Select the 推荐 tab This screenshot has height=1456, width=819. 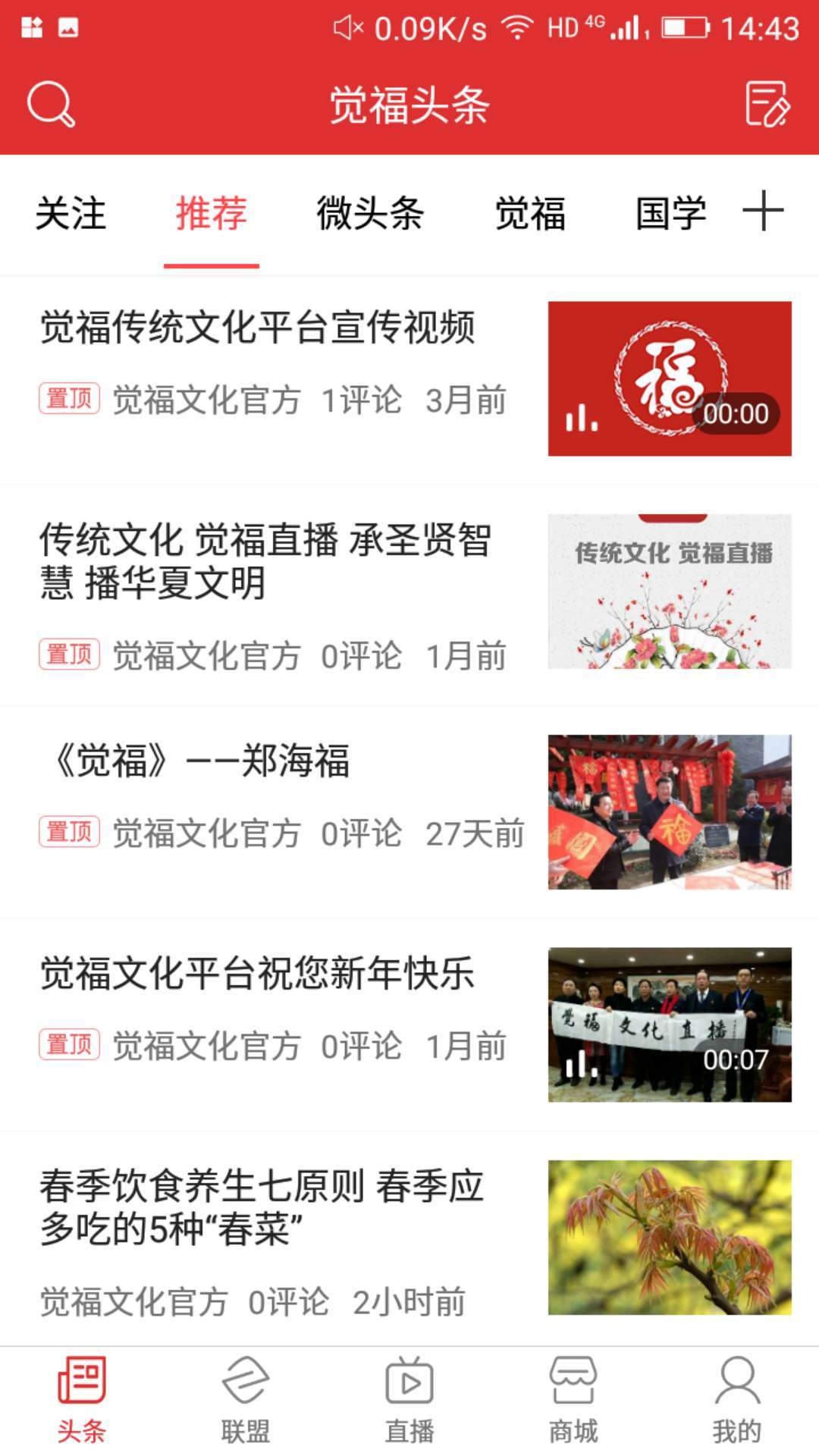[212, 213]
